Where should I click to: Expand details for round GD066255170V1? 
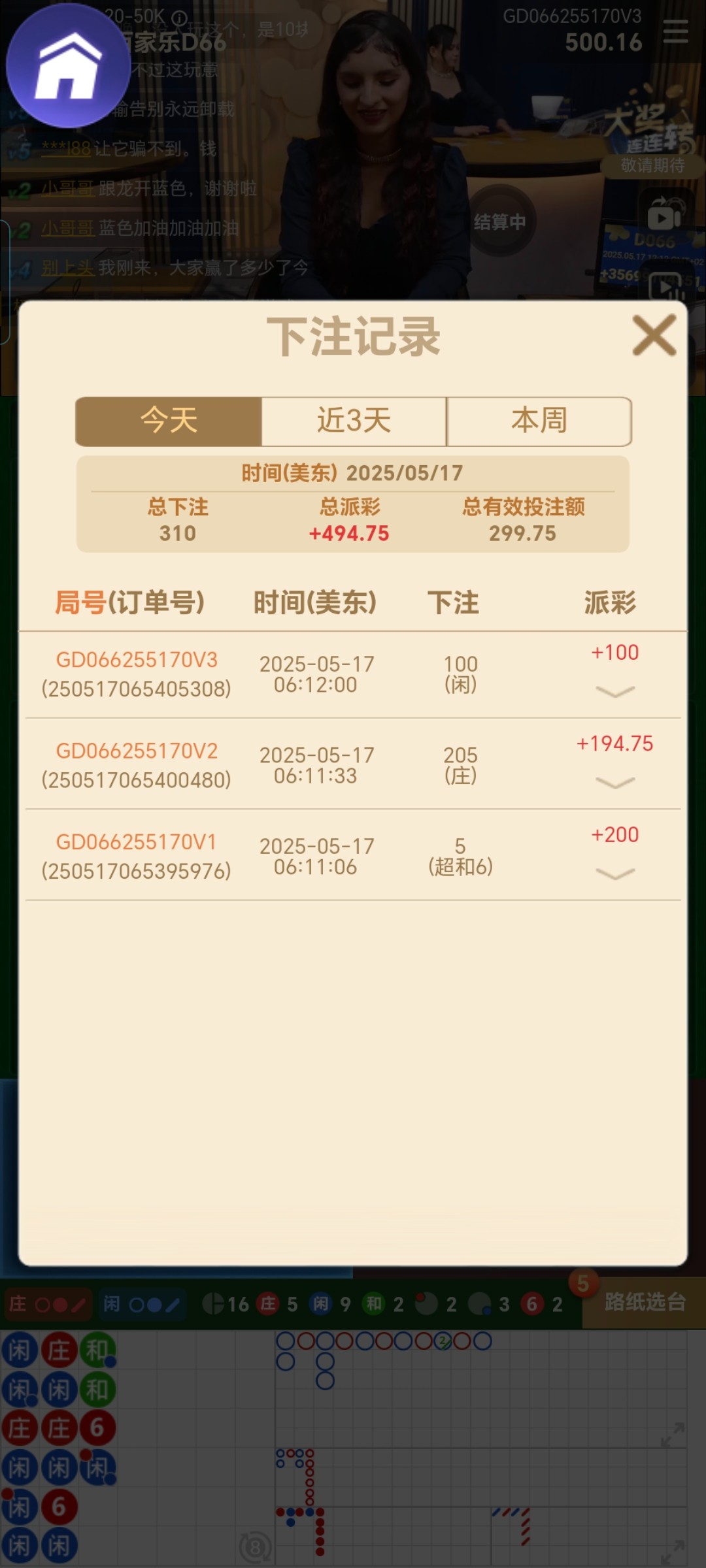pos(614,874)
